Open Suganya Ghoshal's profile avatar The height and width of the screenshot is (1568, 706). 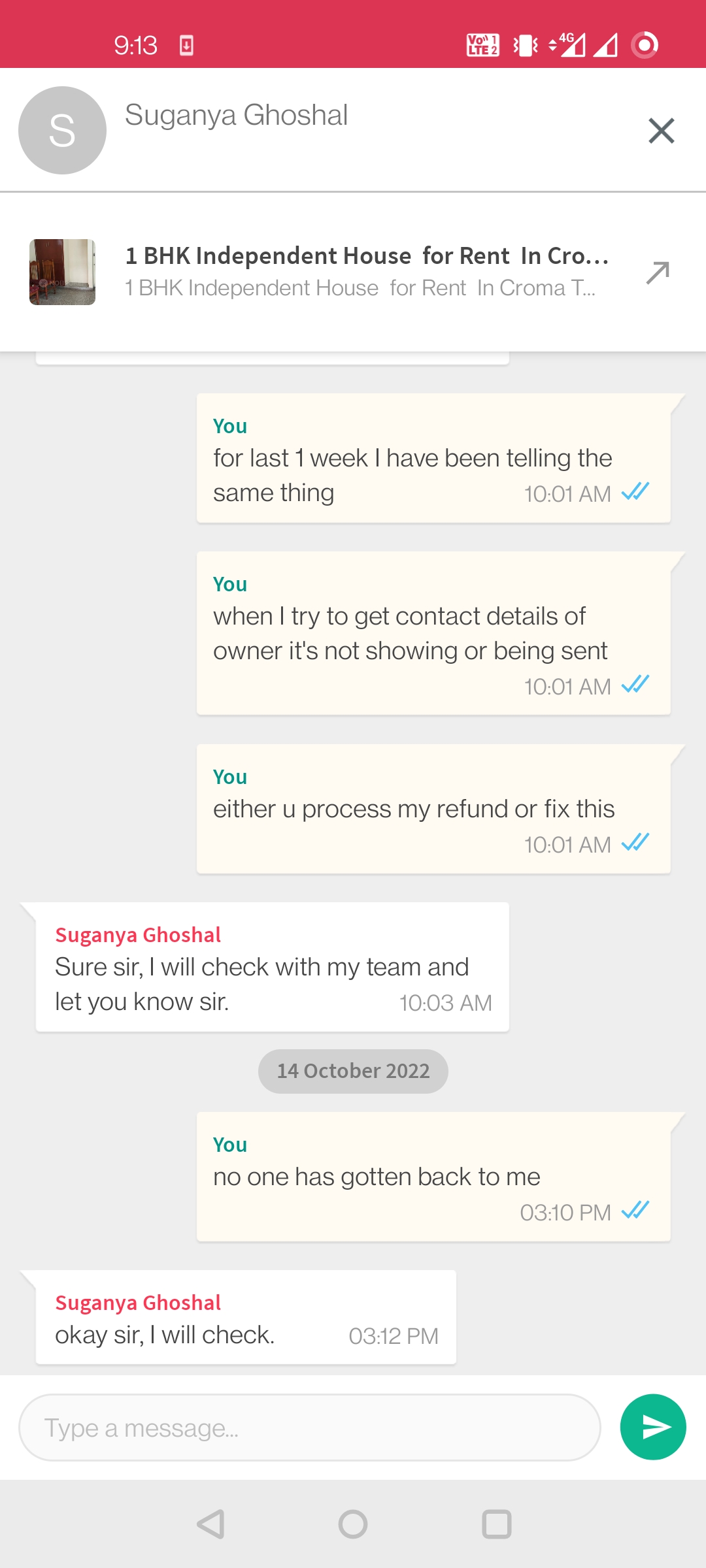[x=62, y=130]
